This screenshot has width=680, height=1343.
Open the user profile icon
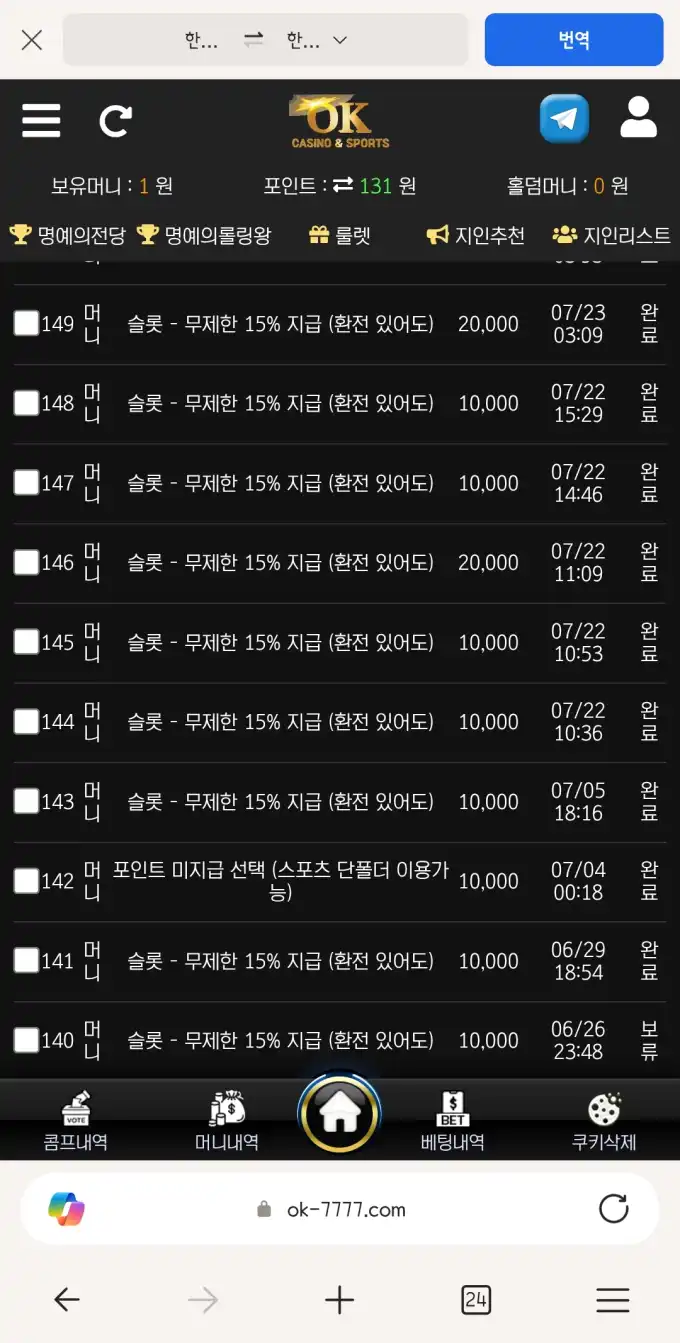(638, 118)
